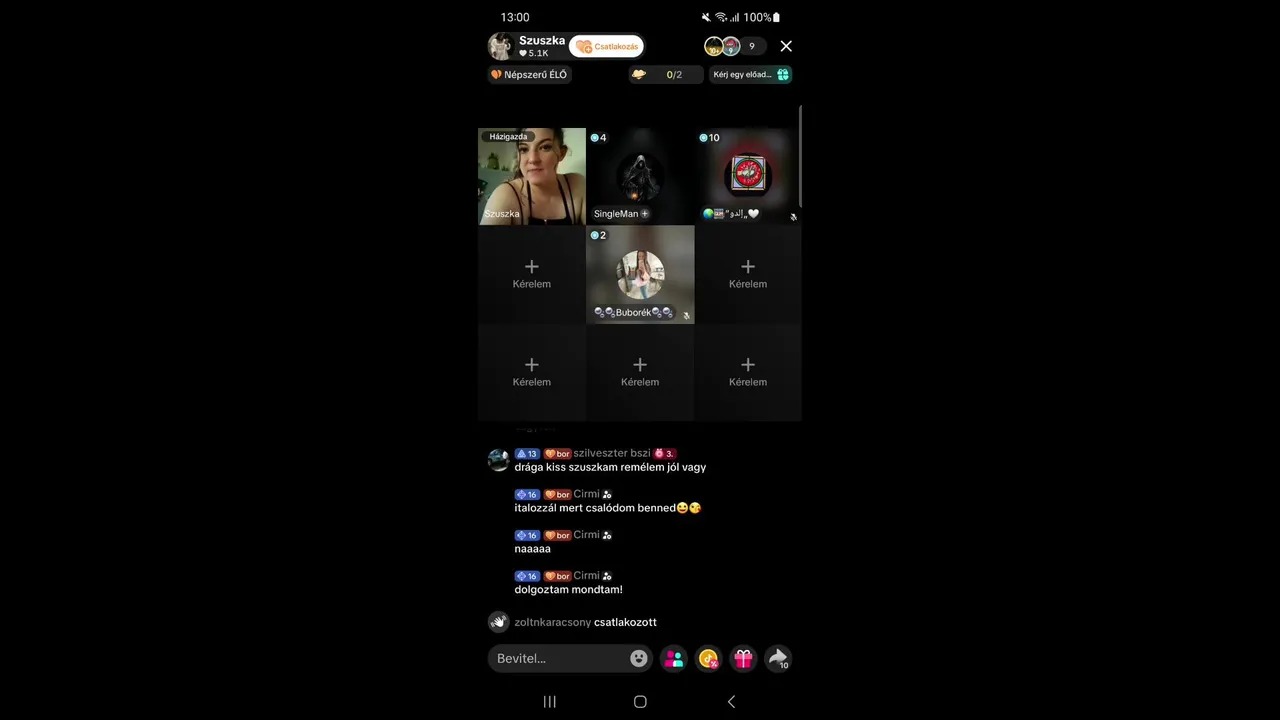Image resolution: width=1280 pixels, height=720 pixels.
Task: Open the gift box icon
Action: (x=743, y=658)
